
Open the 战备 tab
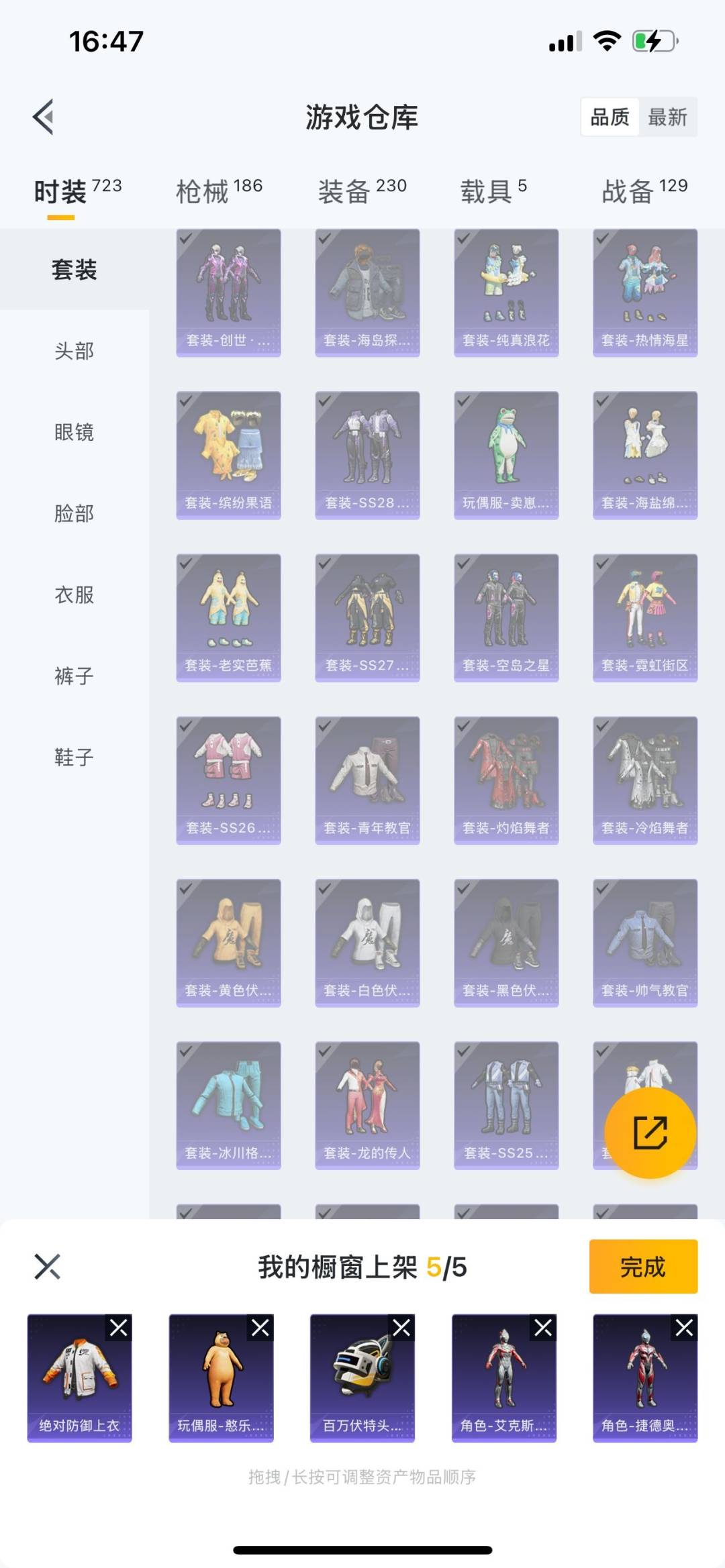[644, 191]
